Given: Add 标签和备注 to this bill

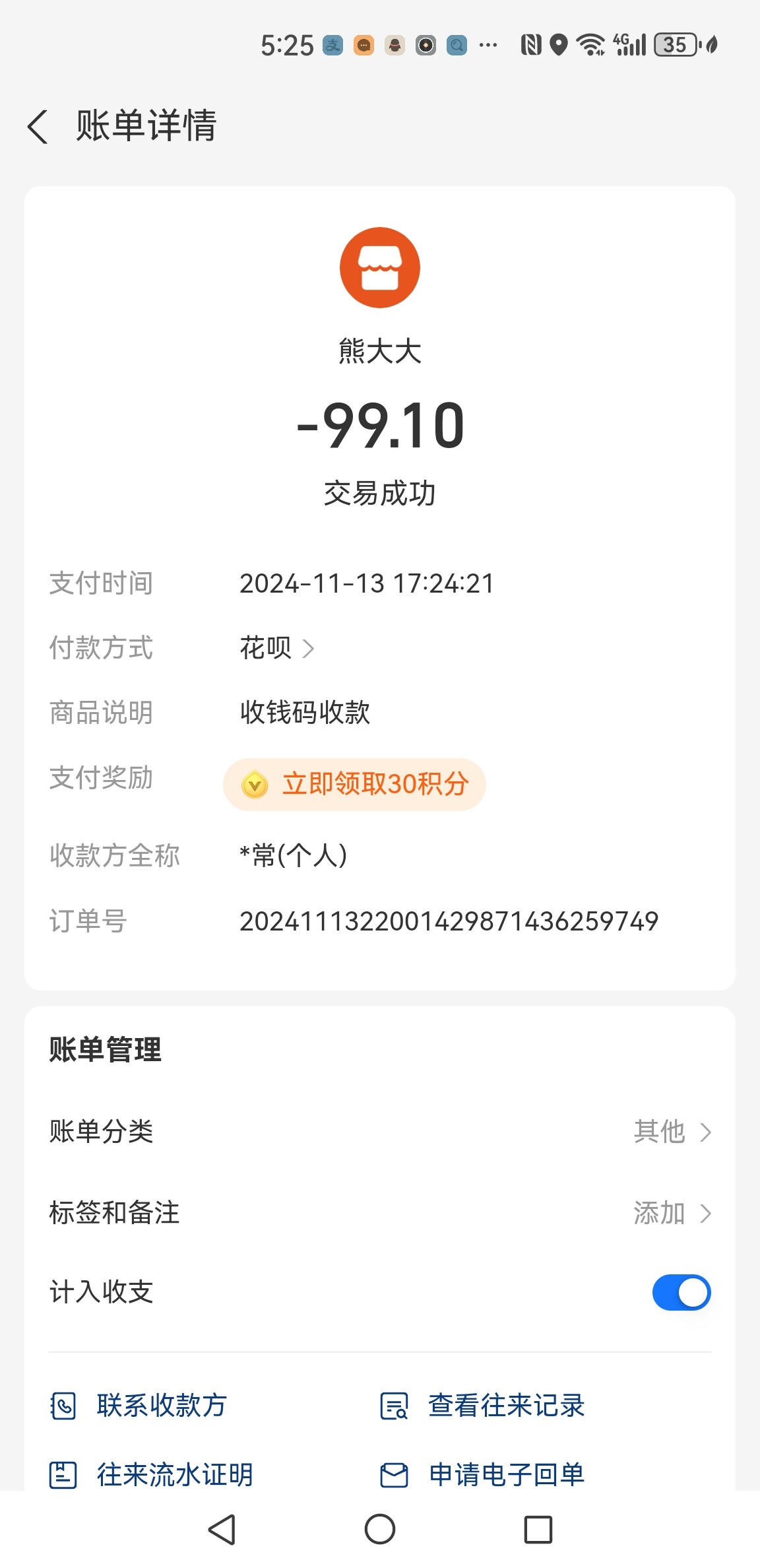Looking at the screenshot, I should pyautogui.click(x=672, y=1213).
